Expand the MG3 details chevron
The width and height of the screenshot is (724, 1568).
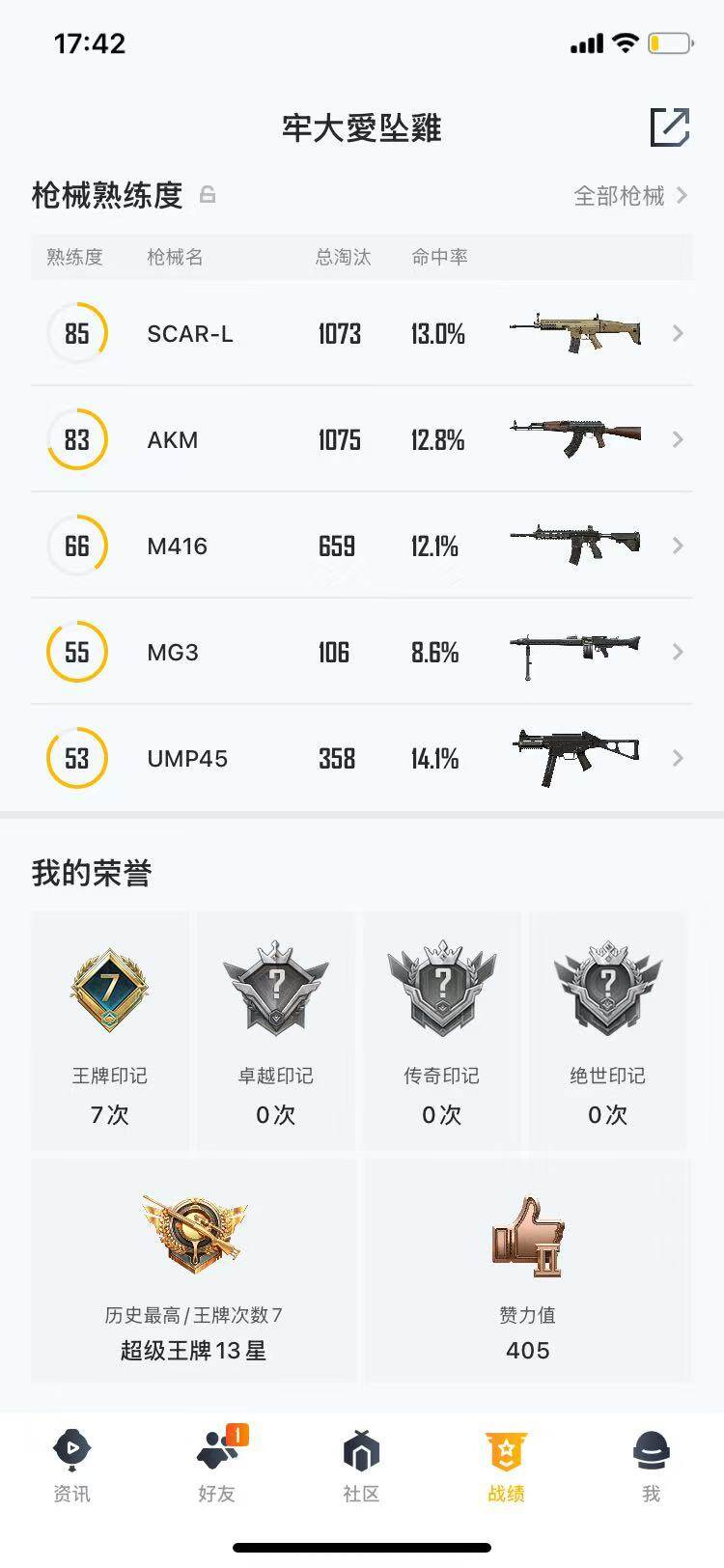pos(677,652)
